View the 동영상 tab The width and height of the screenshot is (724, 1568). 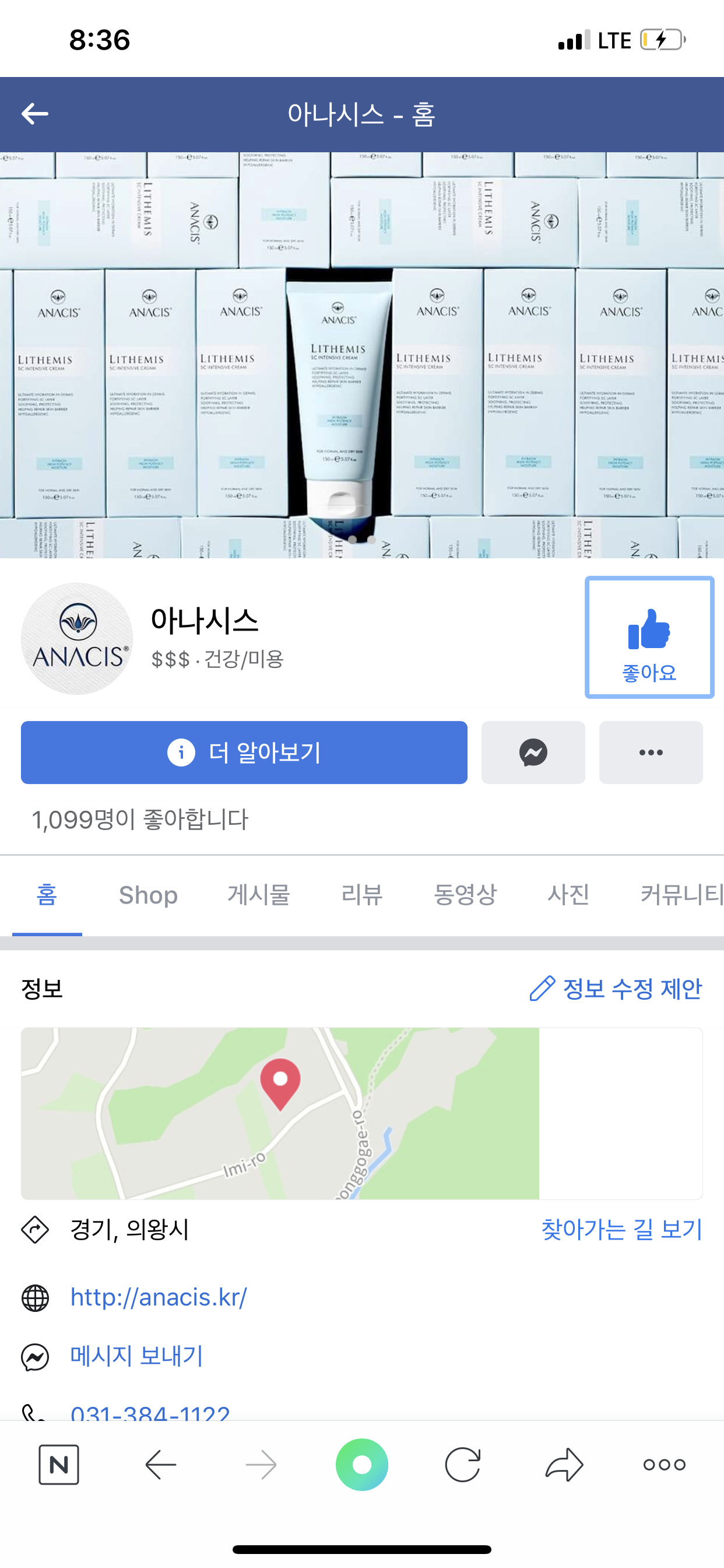[465, 895]
